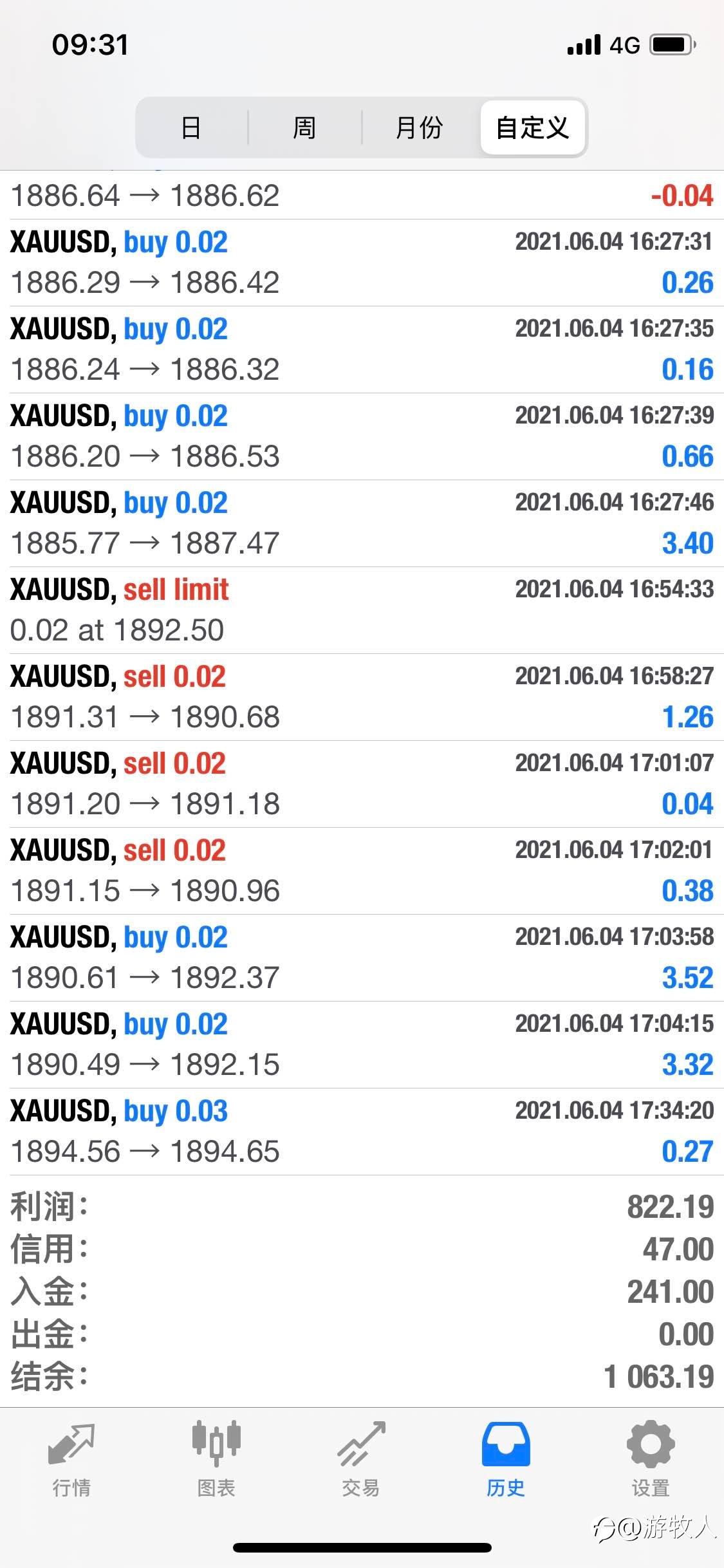Open the sell limit order at 1892.50
This screenshot has width=724, height=1568.
click(x=362, y=610)
